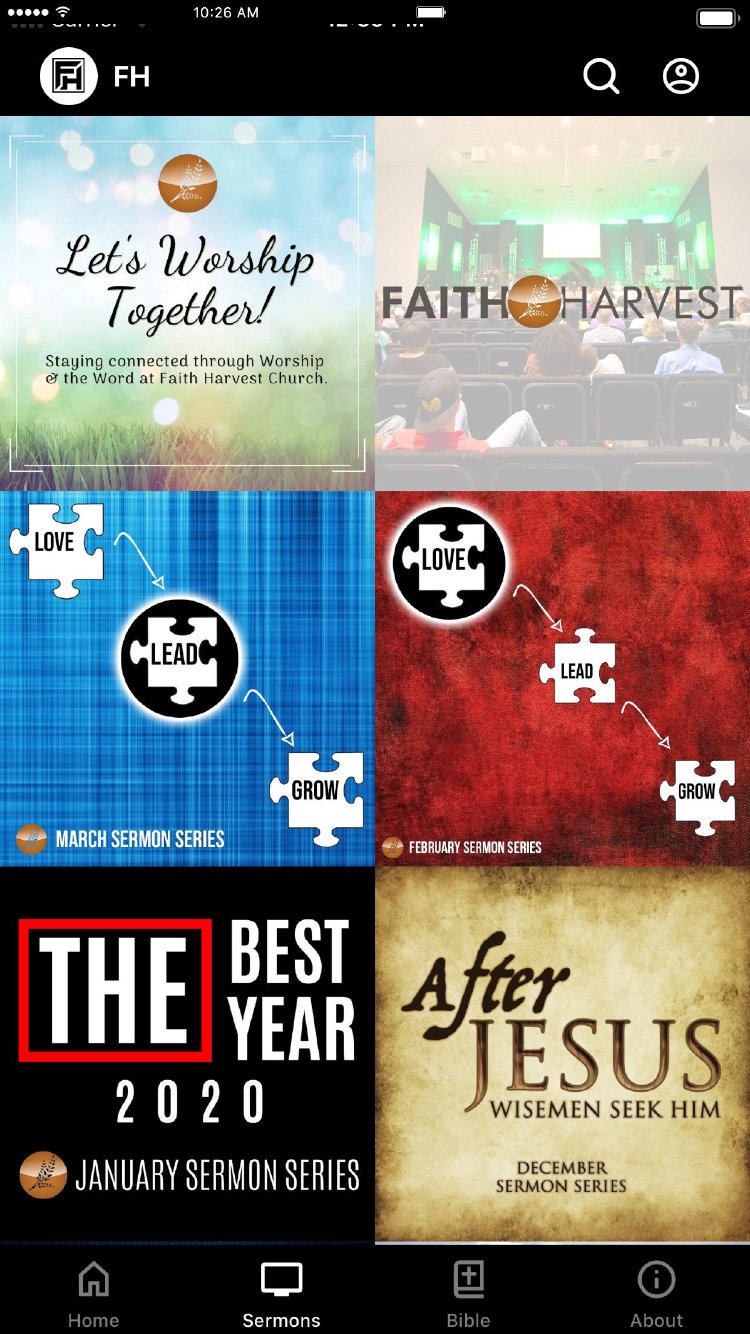Open the search icon
The width and height of the screenshot is (750, 1334).
[601, 76]
